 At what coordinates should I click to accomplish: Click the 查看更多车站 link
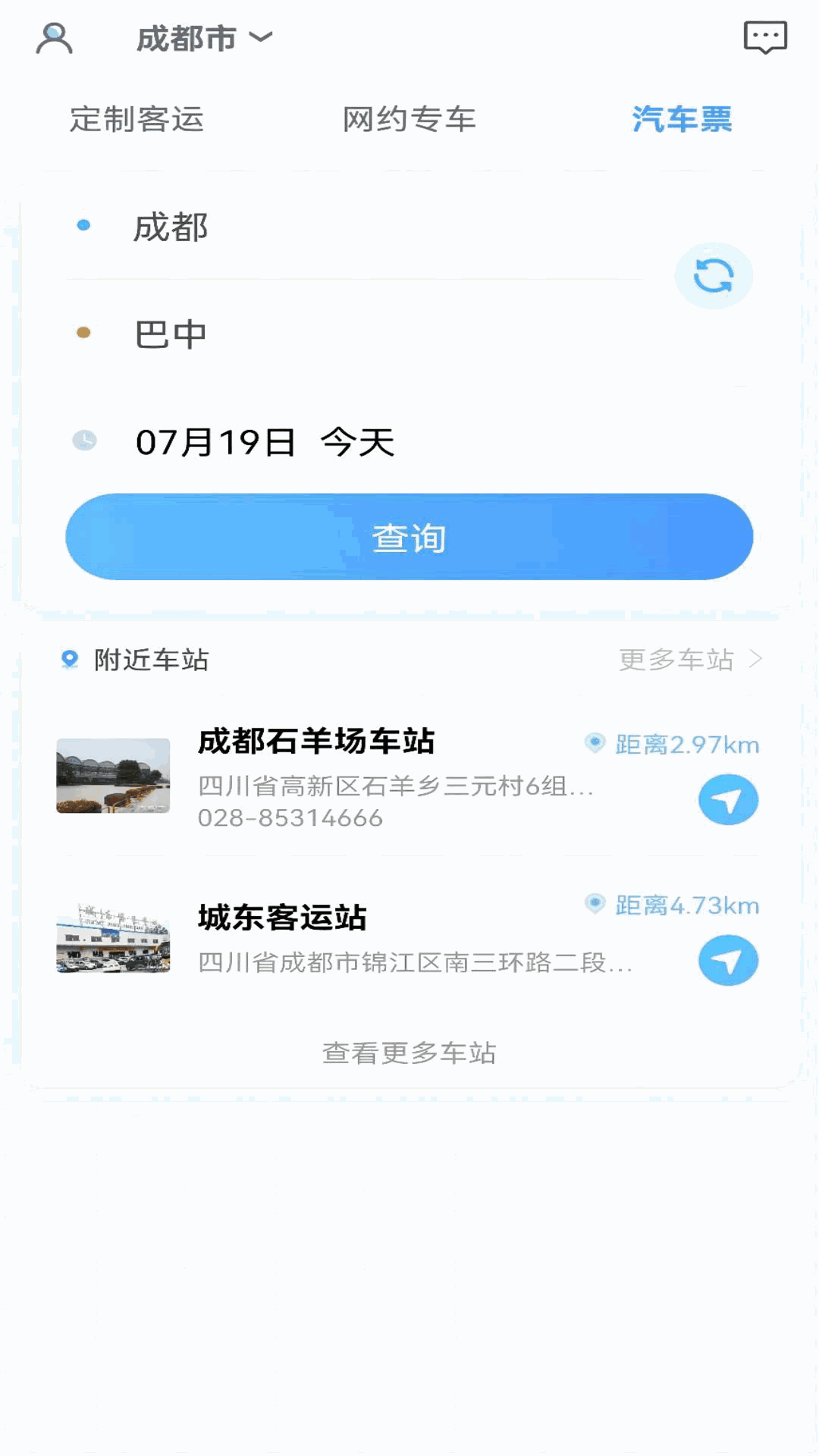click(x=409, y=1051)
